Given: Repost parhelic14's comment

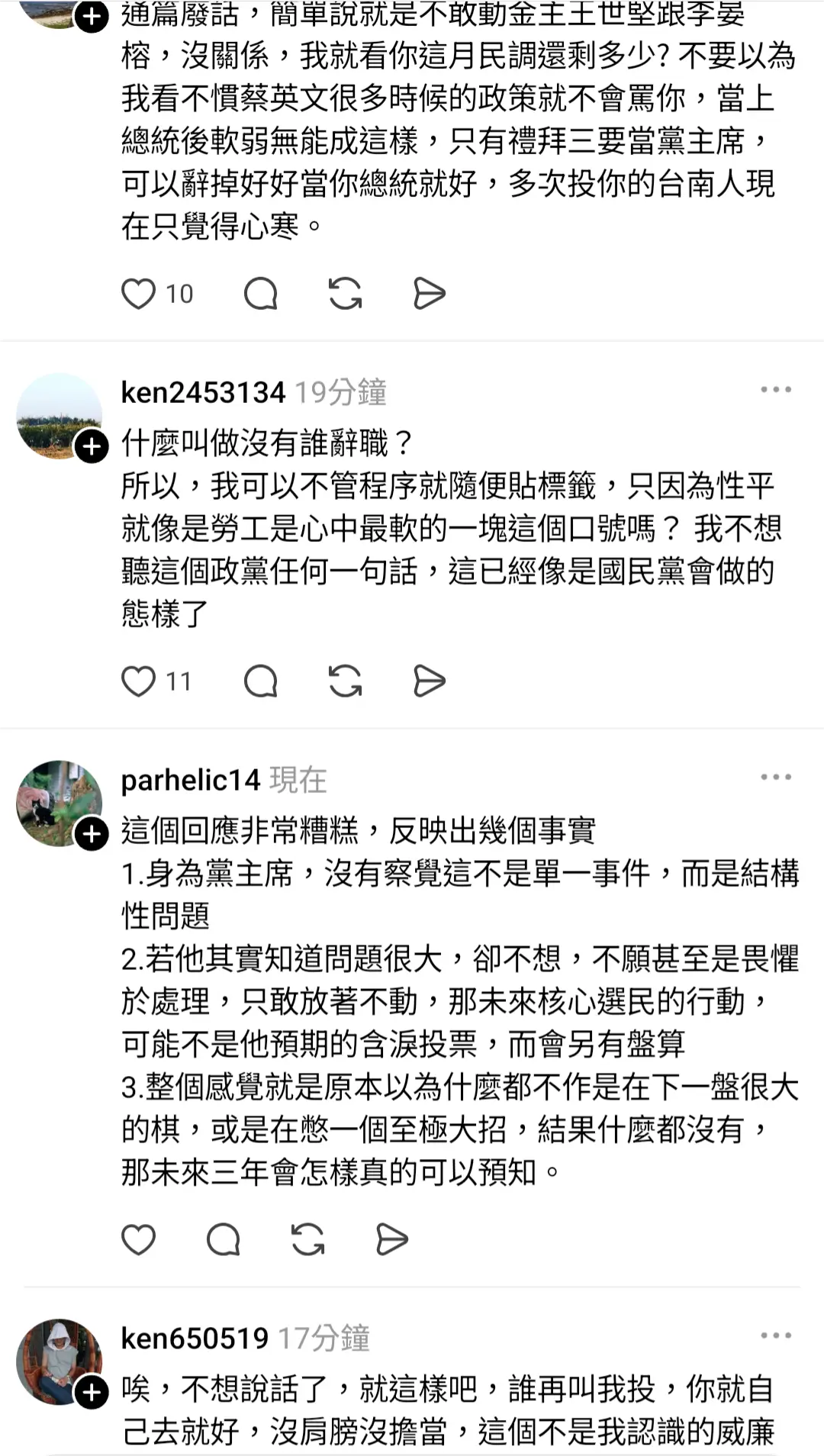Looking at the screenshot, I should tap(307, 1240).
